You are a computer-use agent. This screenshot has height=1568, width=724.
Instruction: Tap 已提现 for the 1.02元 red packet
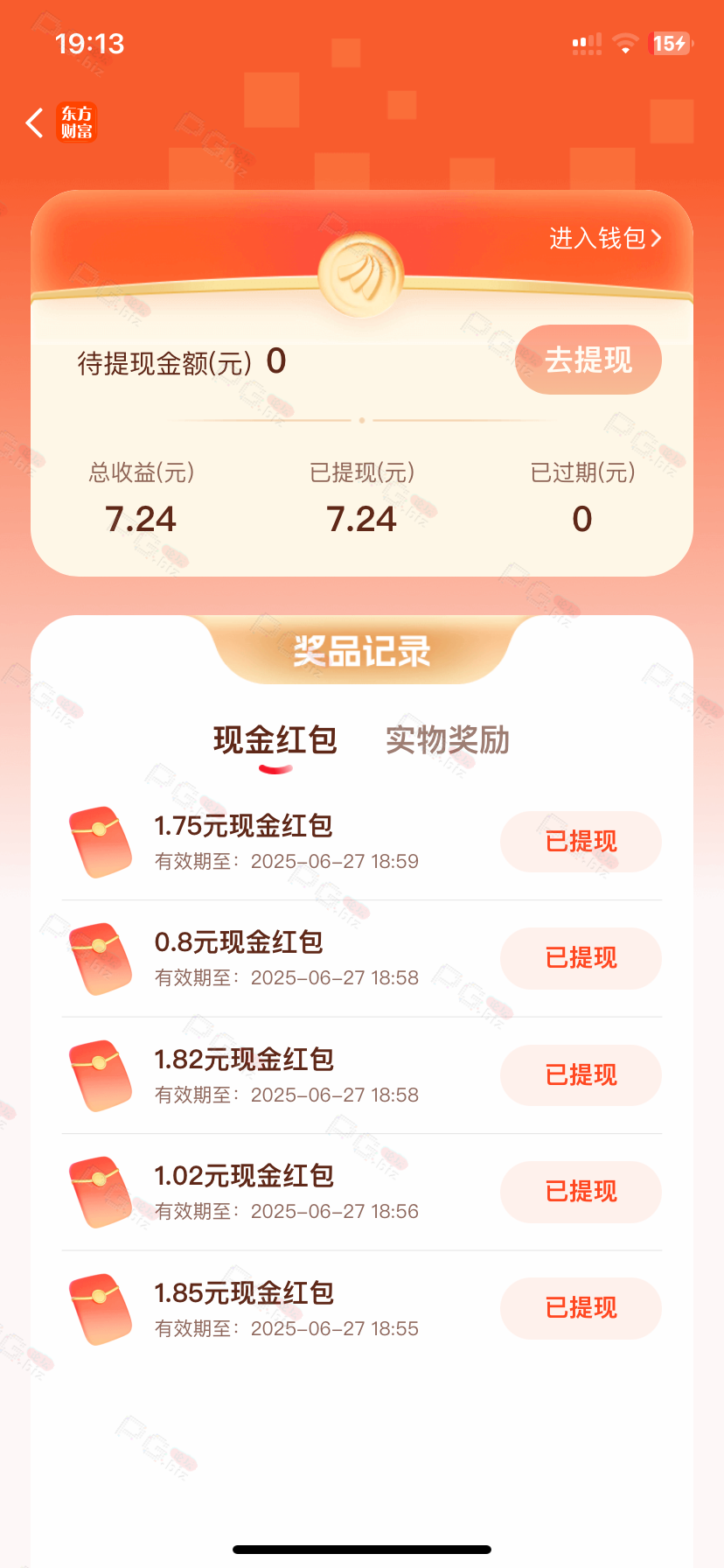(x=581, y=1192)
